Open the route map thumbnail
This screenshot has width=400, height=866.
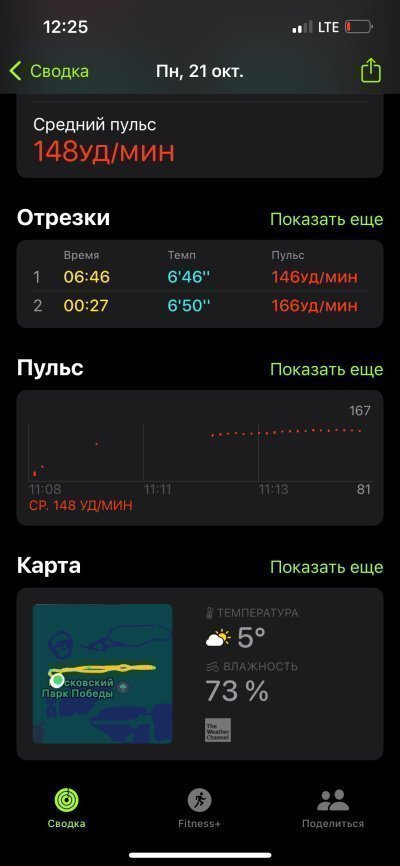click(x=103, y=674)
